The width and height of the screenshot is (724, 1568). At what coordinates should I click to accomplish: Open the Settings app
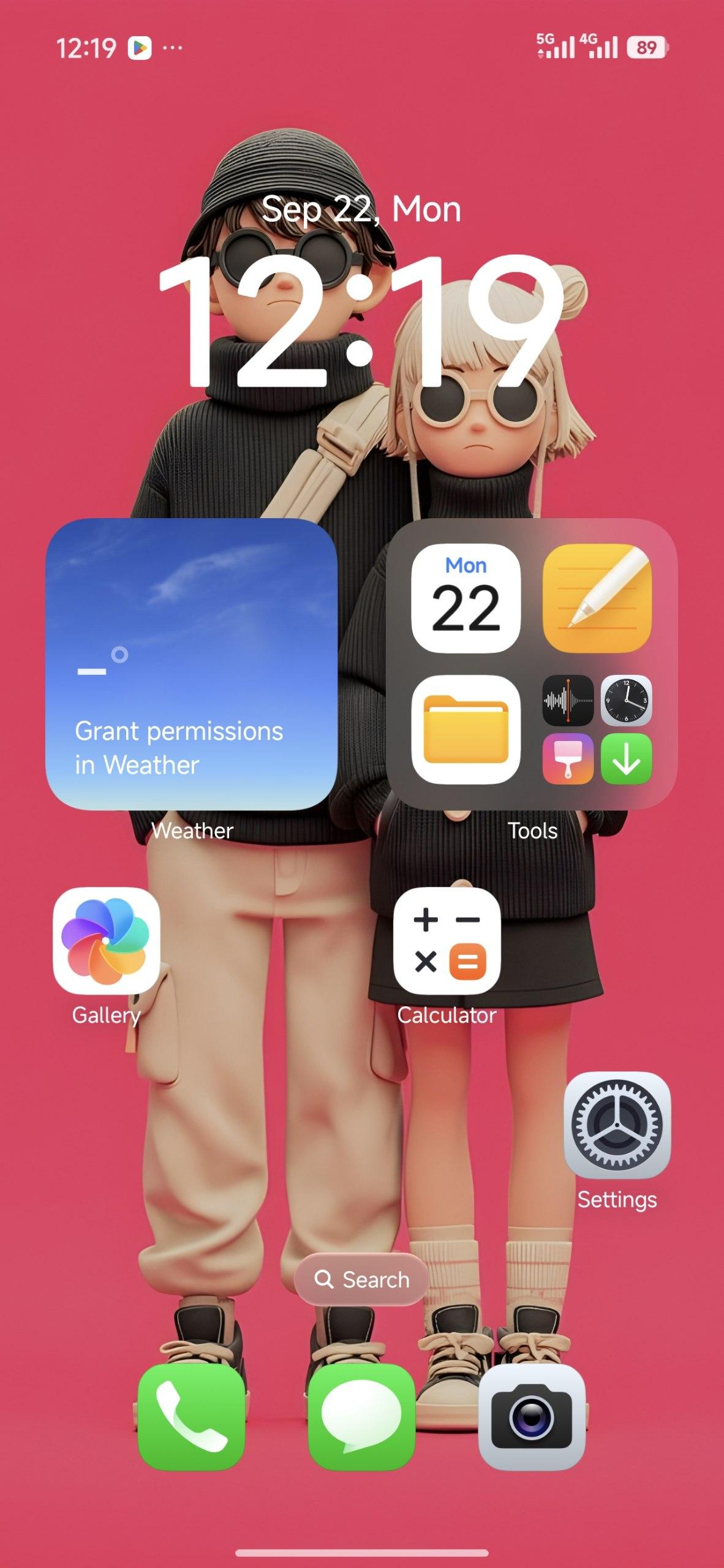pos(617,1125)
